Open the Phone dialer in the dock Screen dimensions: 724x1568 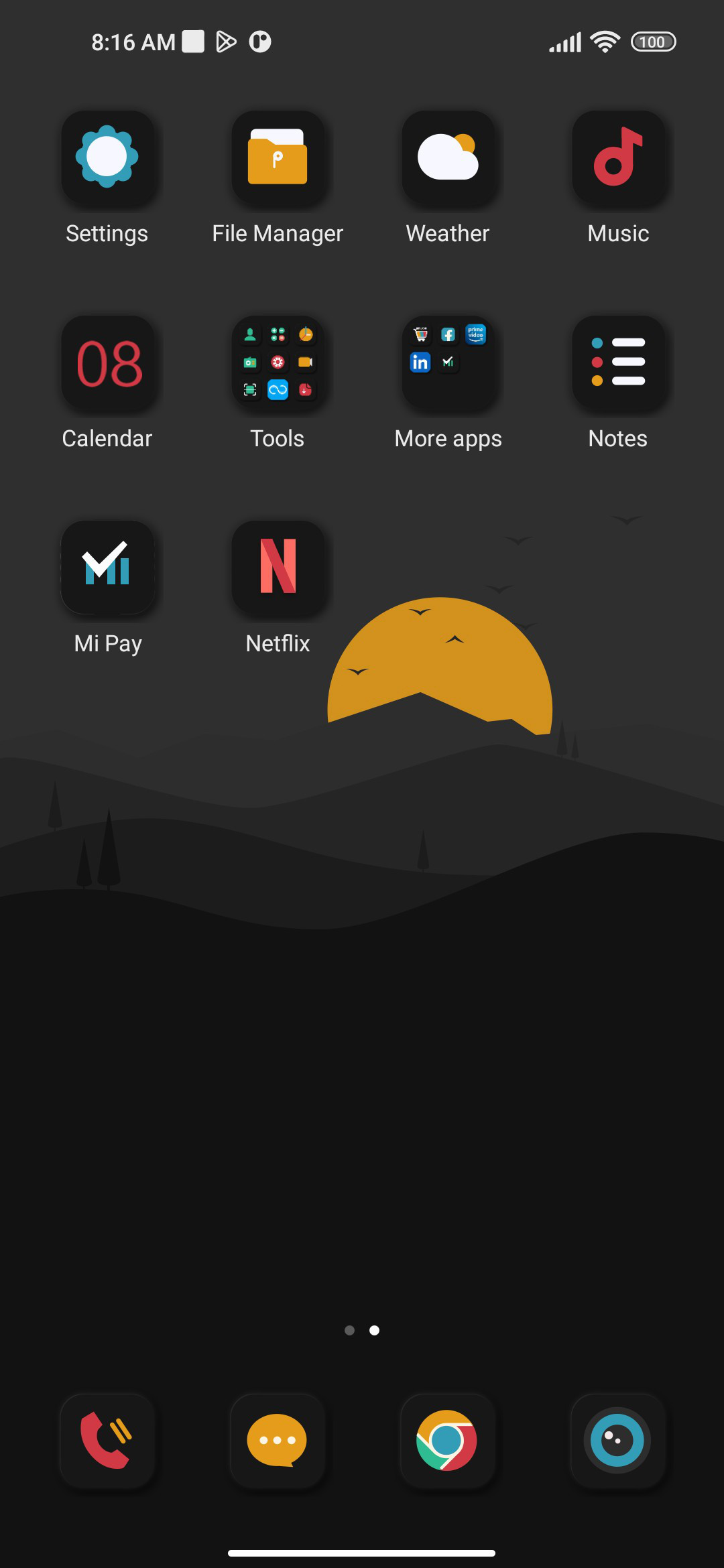(107, 1441)
